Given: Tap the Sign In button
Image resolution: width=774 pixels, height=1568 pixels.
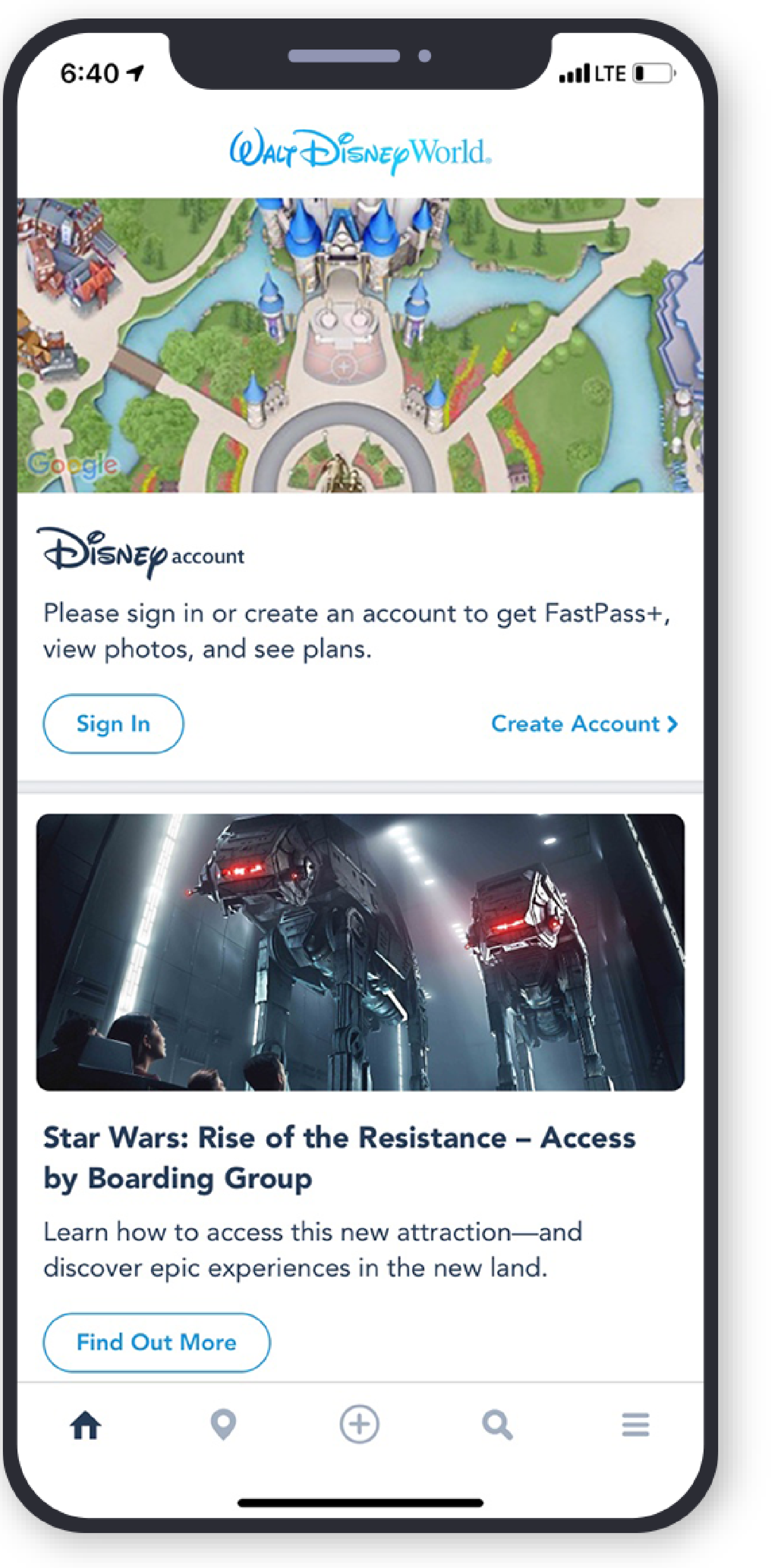Looking at the screenshot, I should point(113,723).
